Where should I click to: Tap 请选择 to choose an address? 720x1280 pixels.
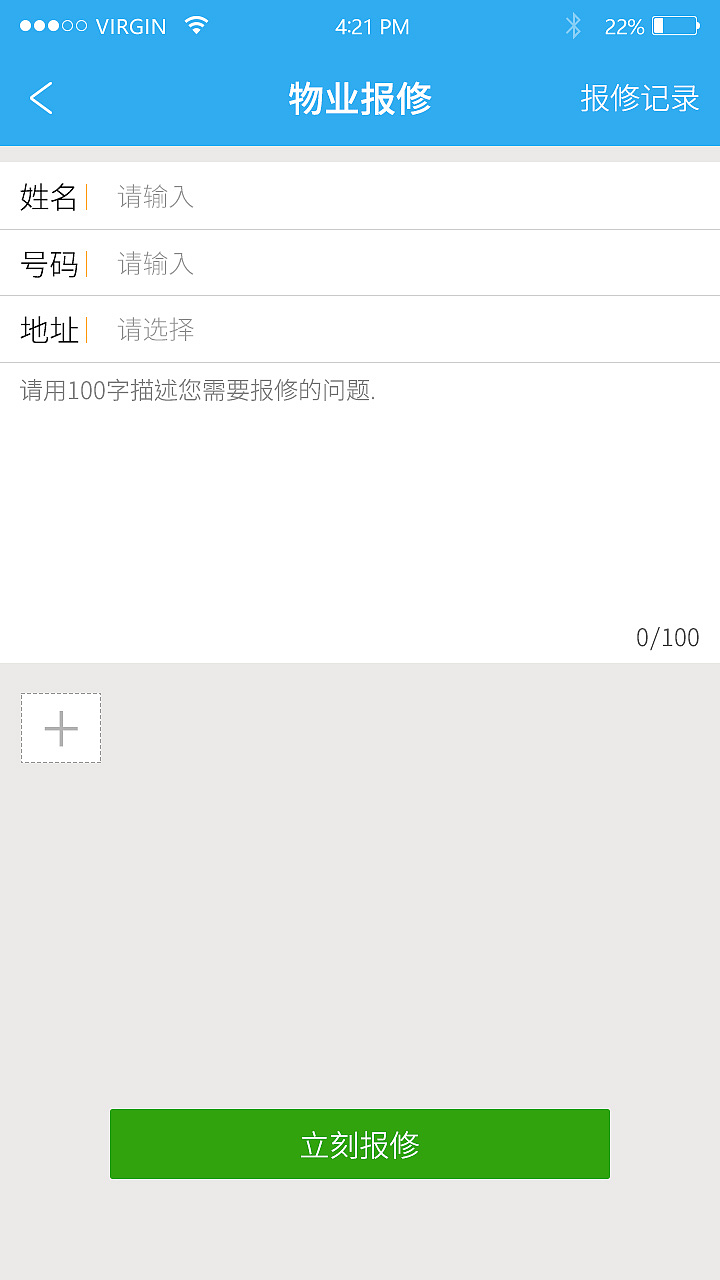155,329
